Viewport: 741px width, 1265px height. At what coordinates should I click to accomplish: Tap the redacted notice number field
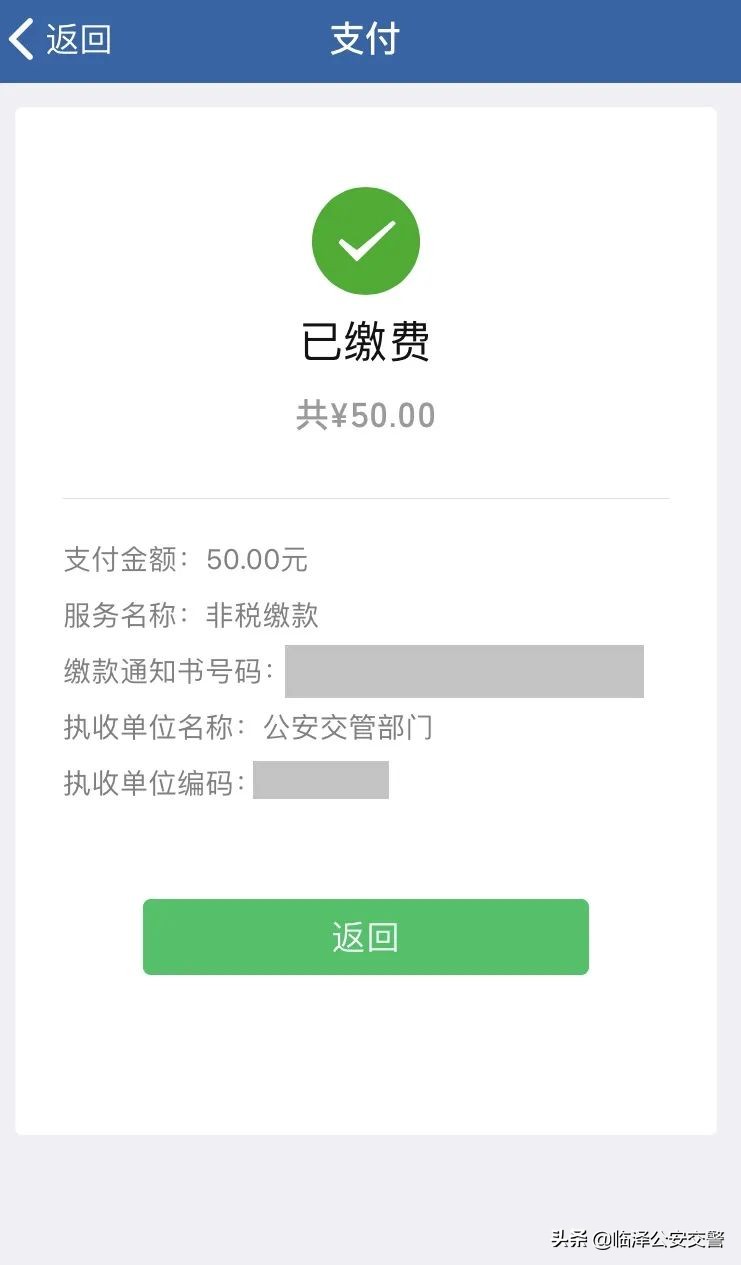[464, 671]
